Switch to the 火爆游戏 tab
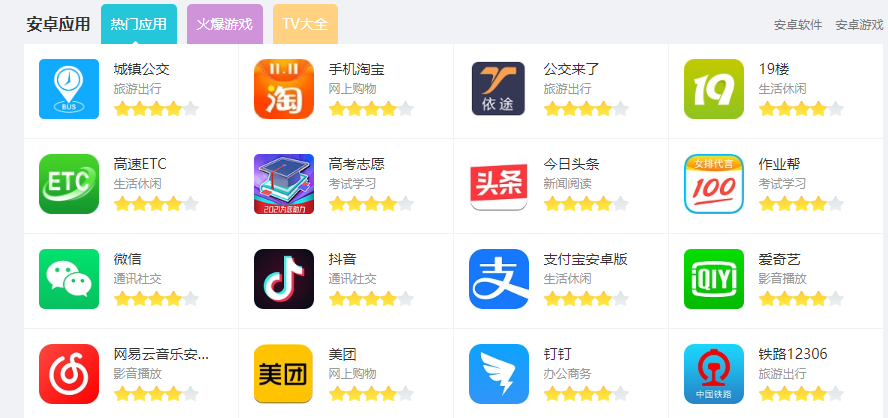Screen dimensions: 888x418 pyautogui.click(x=224, y=24)
